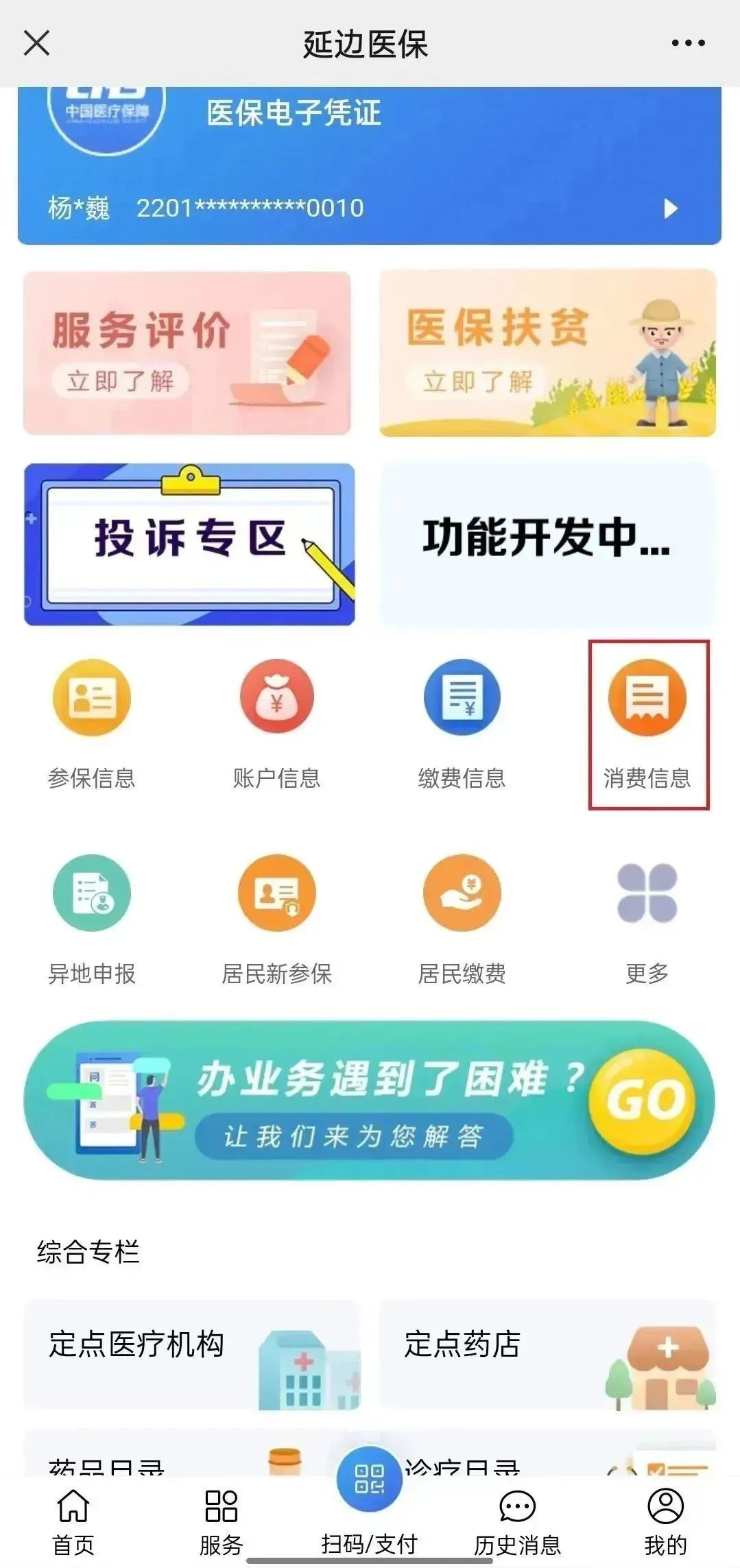740x1568 pixels.
Task: Close the 延边医保 page
Action: [36, 43]
